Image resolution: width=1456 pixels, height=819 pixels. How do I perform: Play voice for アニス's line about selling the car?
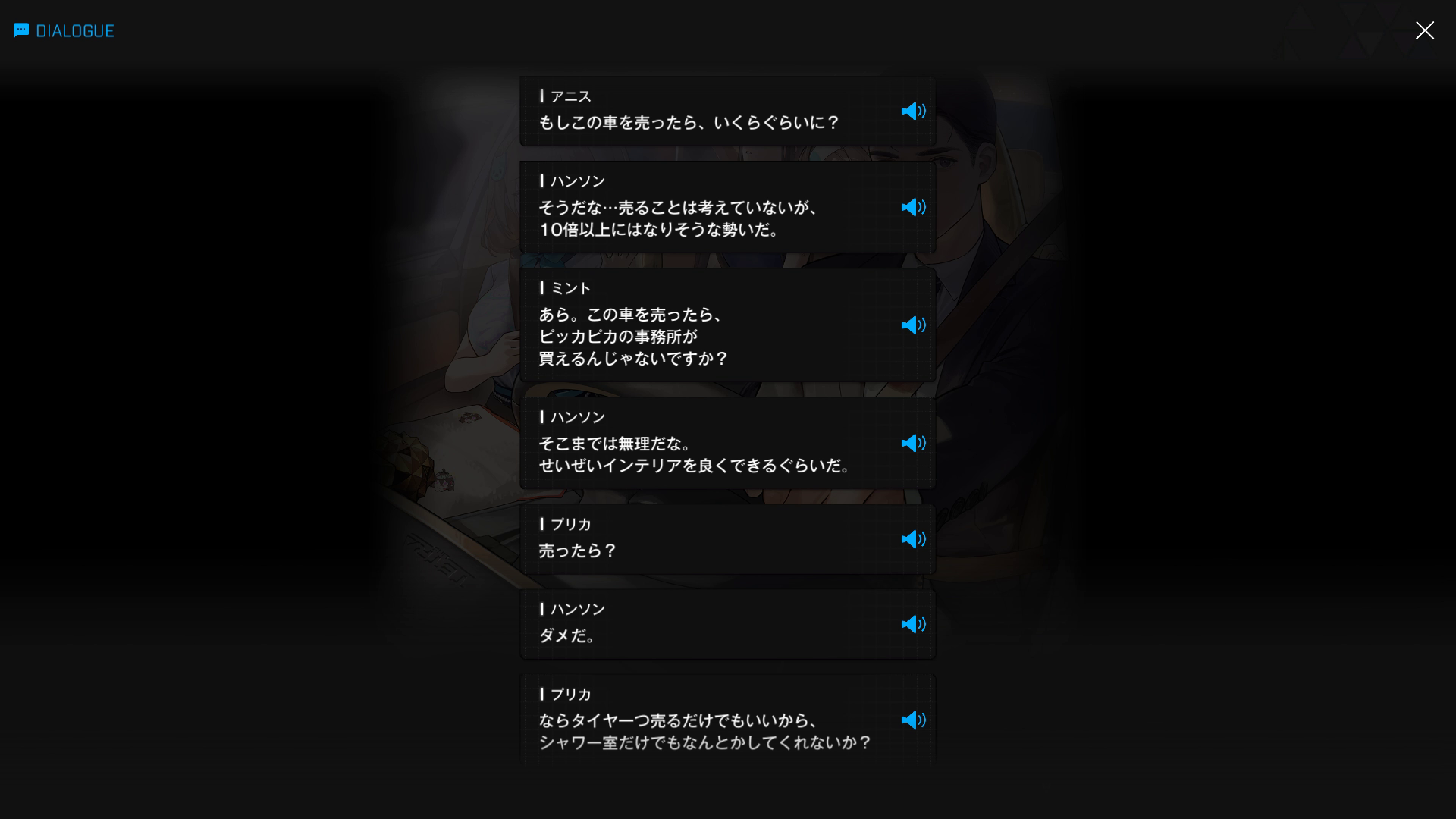[914, 111]
